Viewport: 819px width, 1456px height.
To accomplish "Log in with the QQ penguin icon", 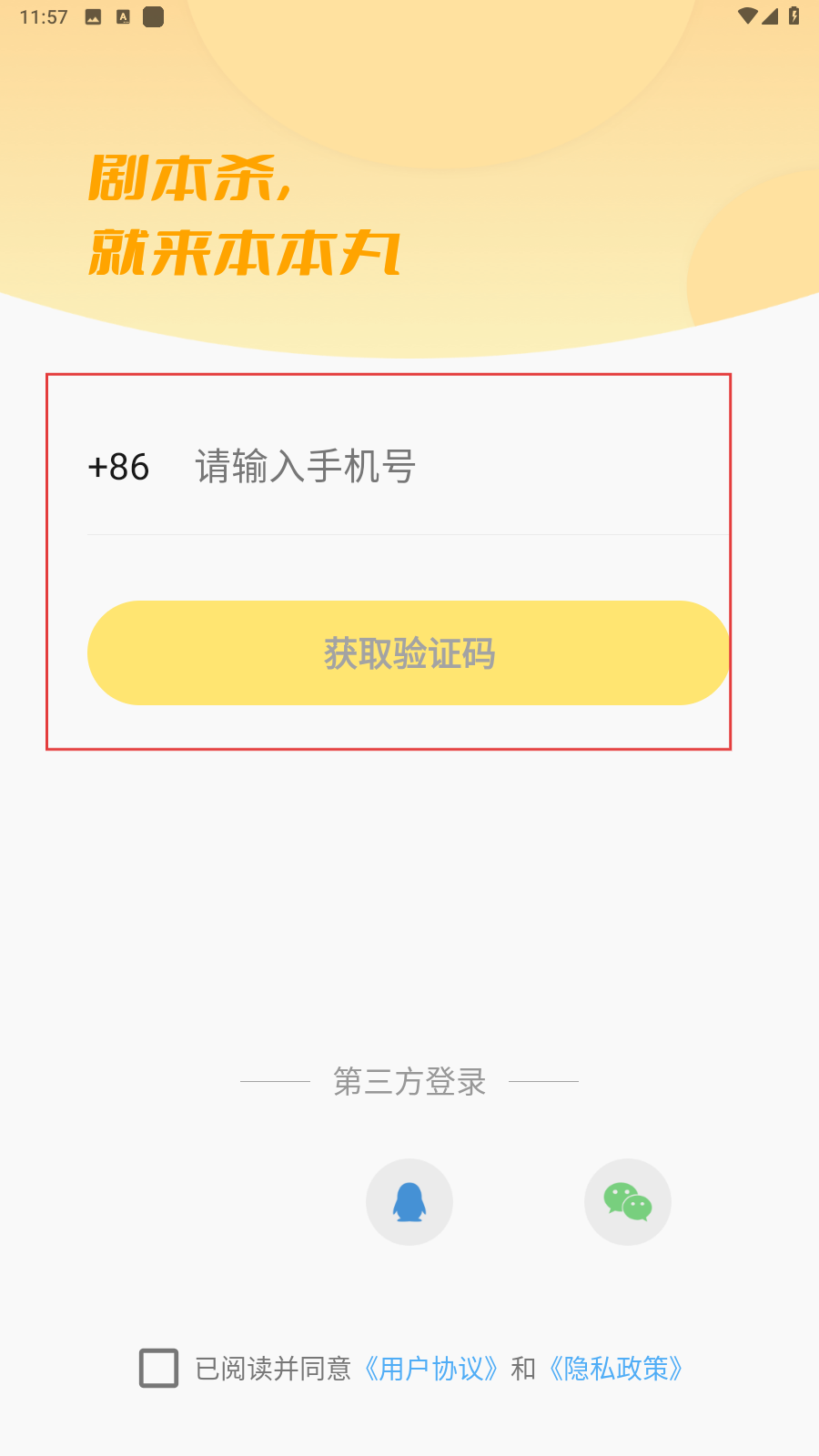I will pos(409,1201).
